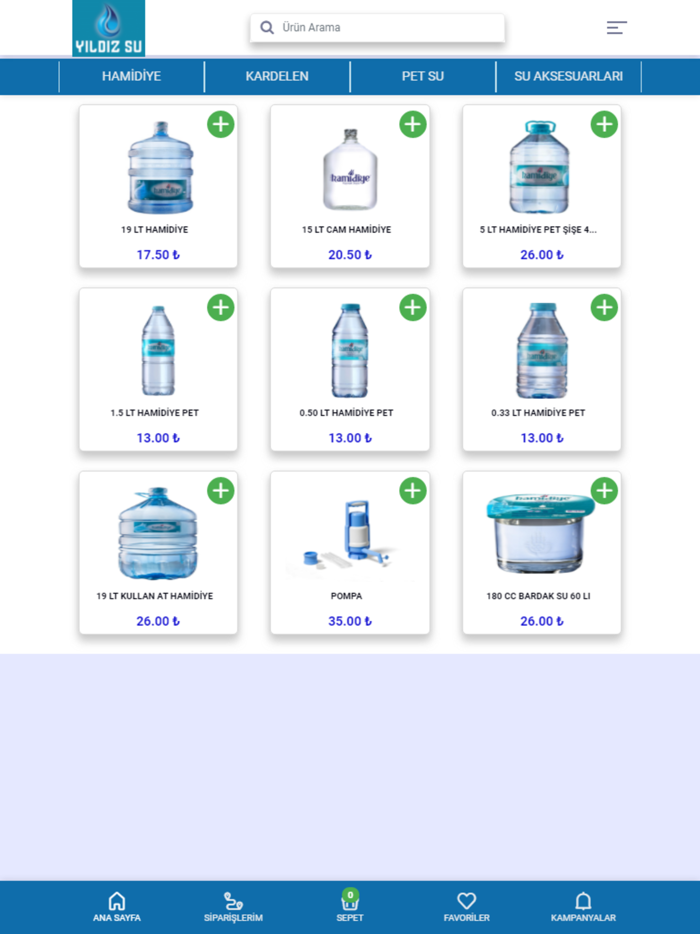700x934 pixels.
Task: Add 0.33 LT HAMİDİYE PET to cart
Action: click(604, 308)
